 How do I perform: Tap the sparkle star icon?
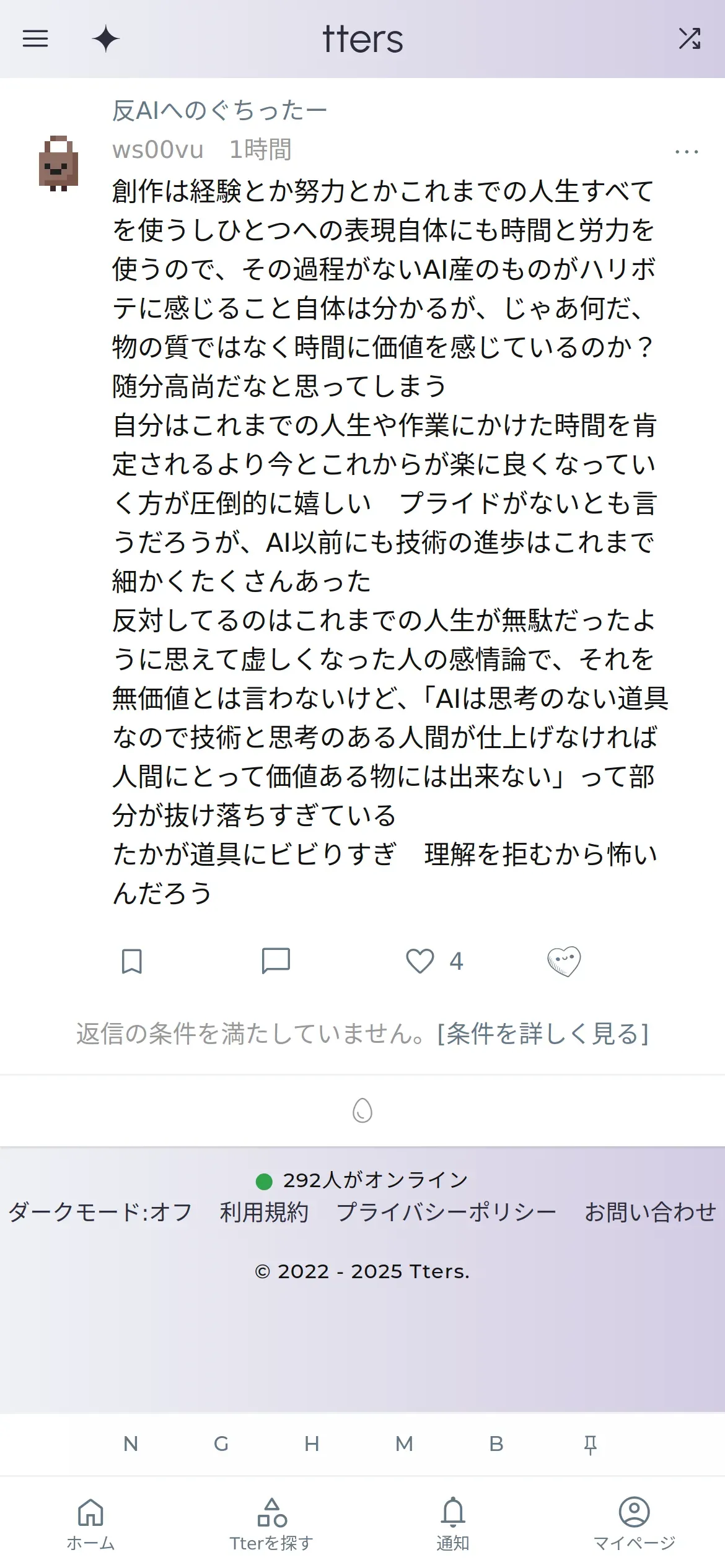point(106,39)
